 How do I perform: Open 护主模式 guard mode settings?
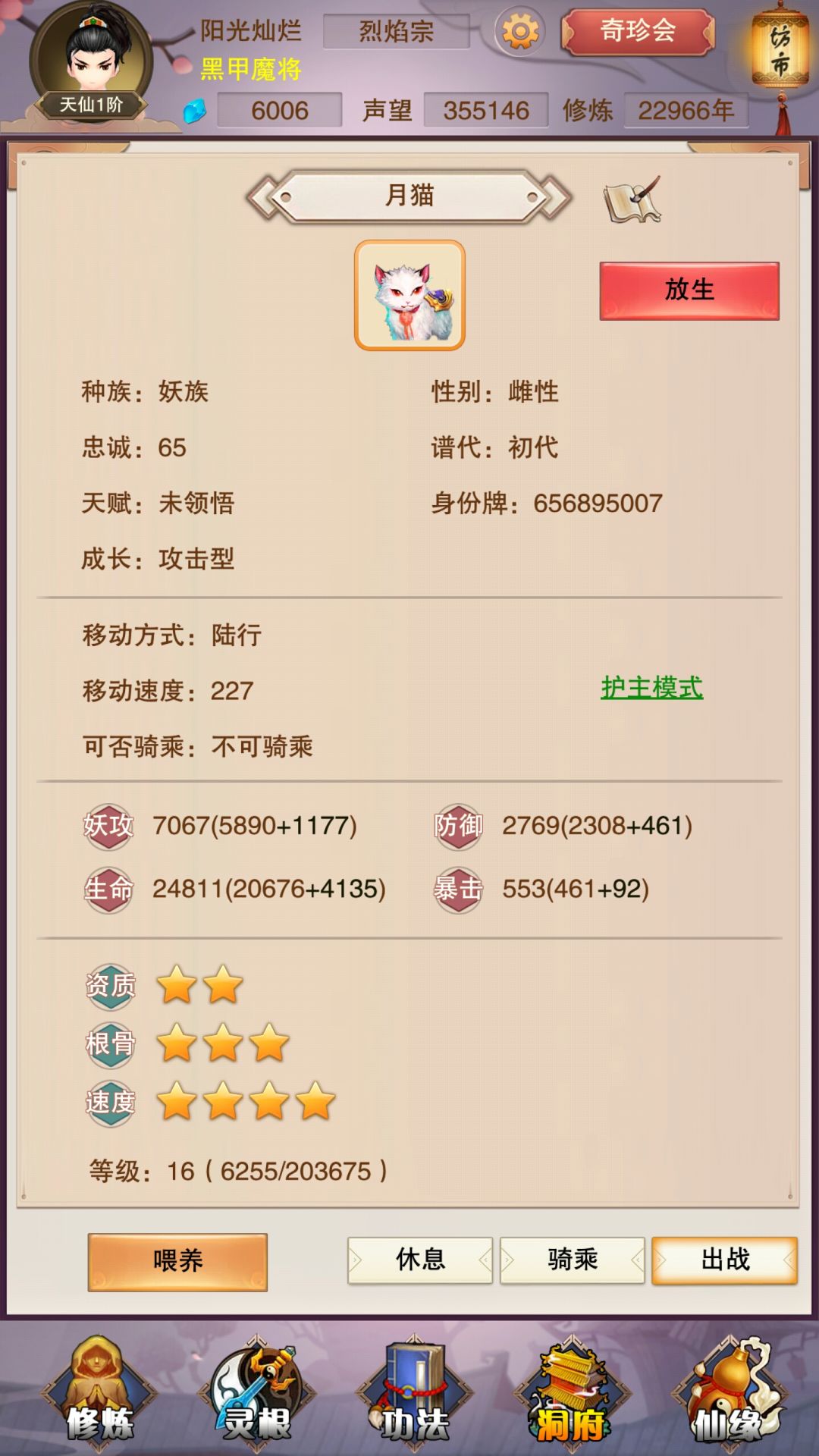click(652, 689)
